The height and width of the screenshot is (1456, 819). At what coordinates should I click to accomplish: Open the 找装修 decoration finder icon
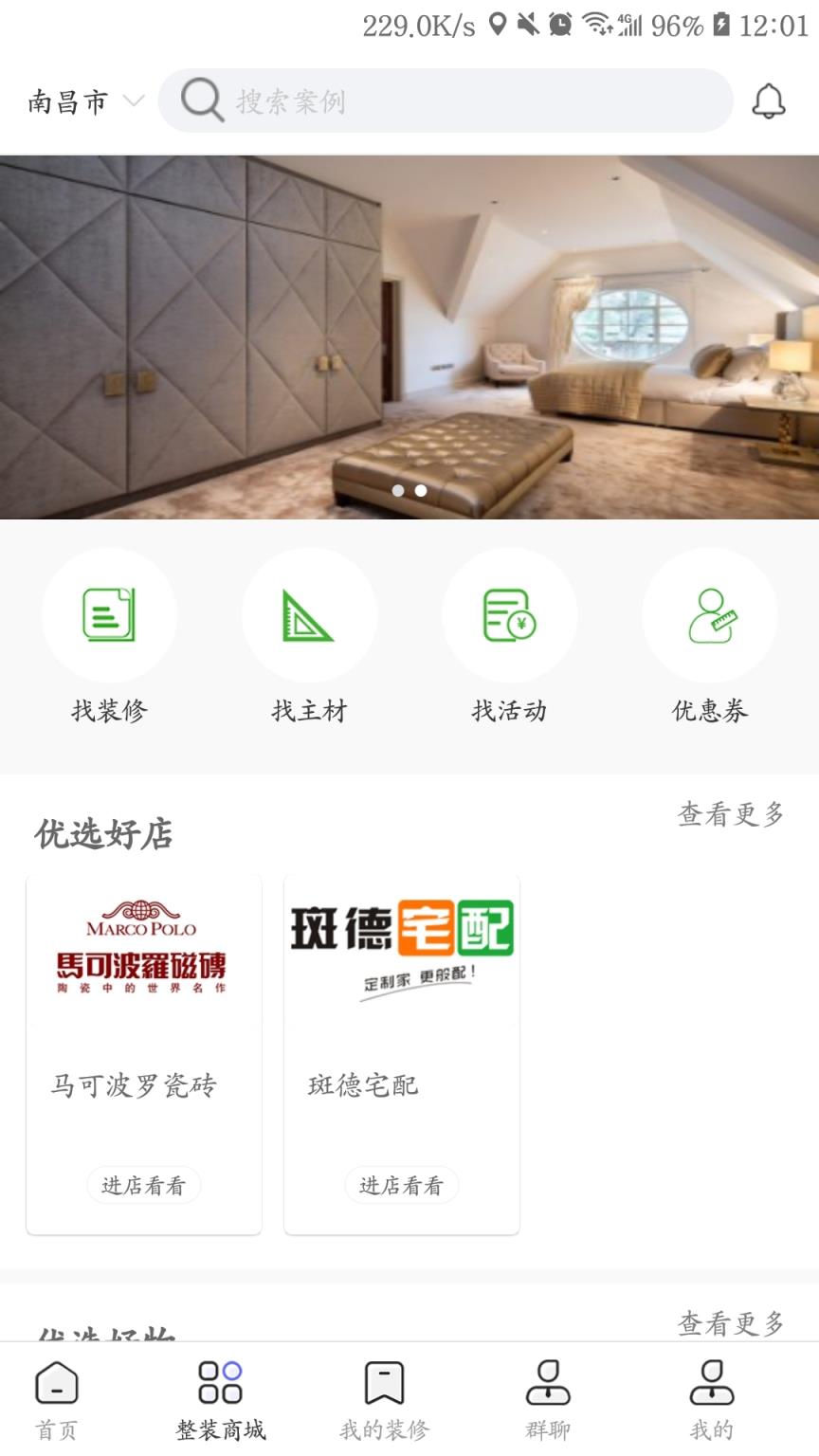pyautogui.click(x=109, y=614)
